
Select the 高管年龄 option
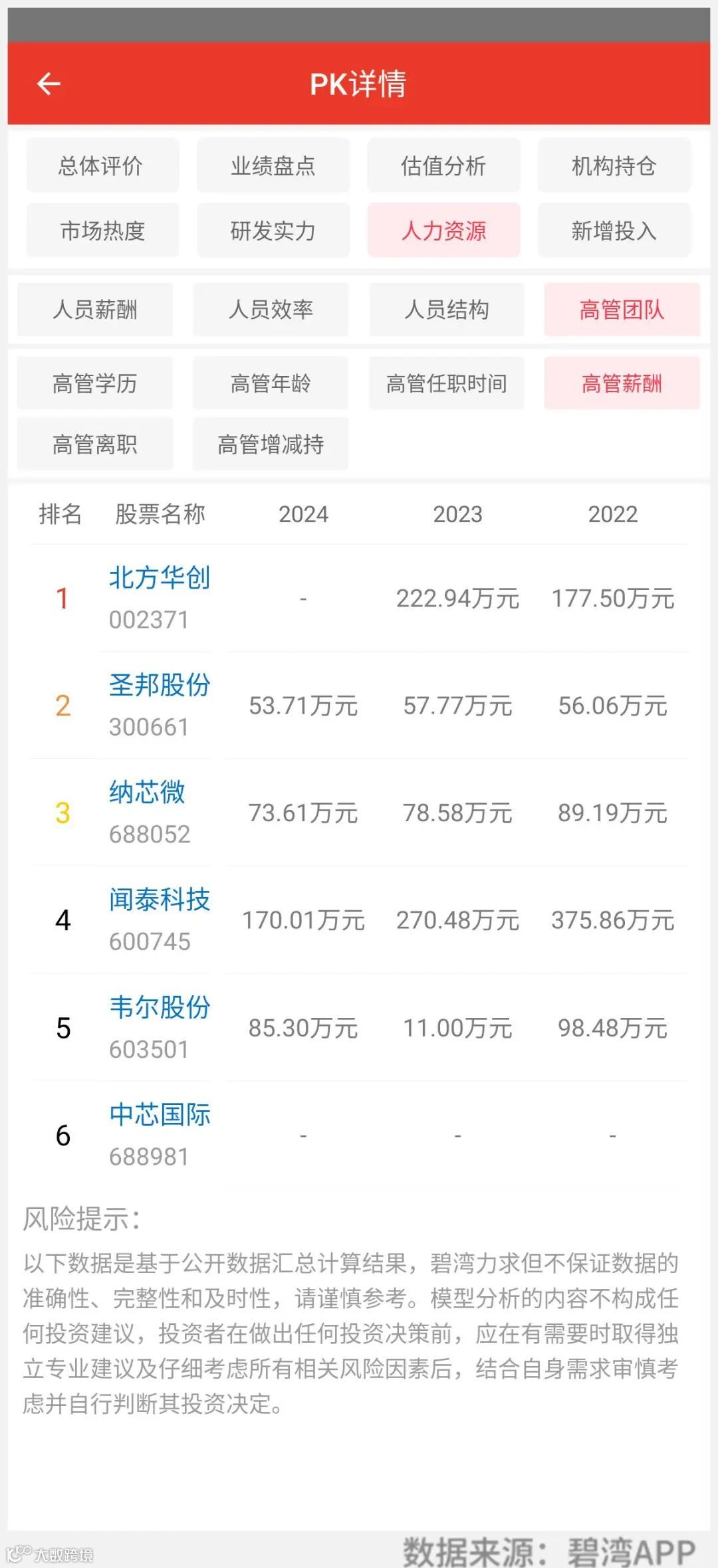[x=271, y=383]
